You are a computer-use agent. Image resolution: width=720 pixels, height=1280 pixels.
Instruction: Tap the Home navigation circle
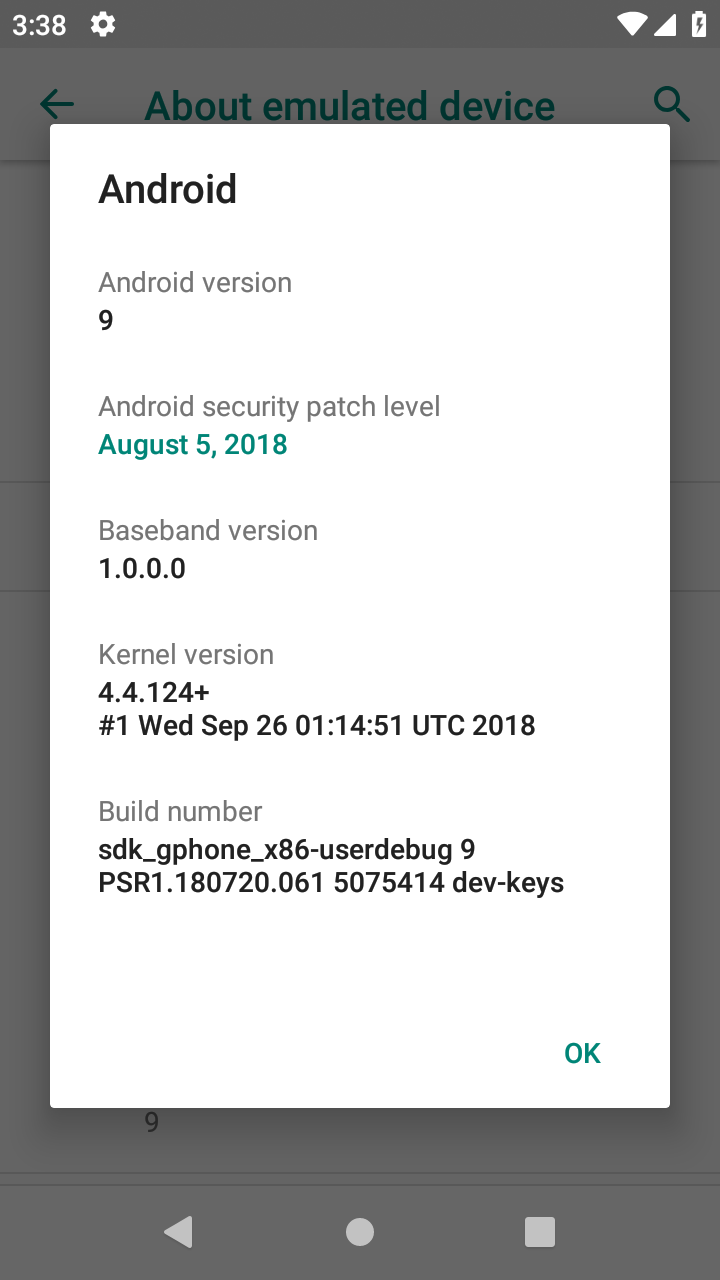359,1232
